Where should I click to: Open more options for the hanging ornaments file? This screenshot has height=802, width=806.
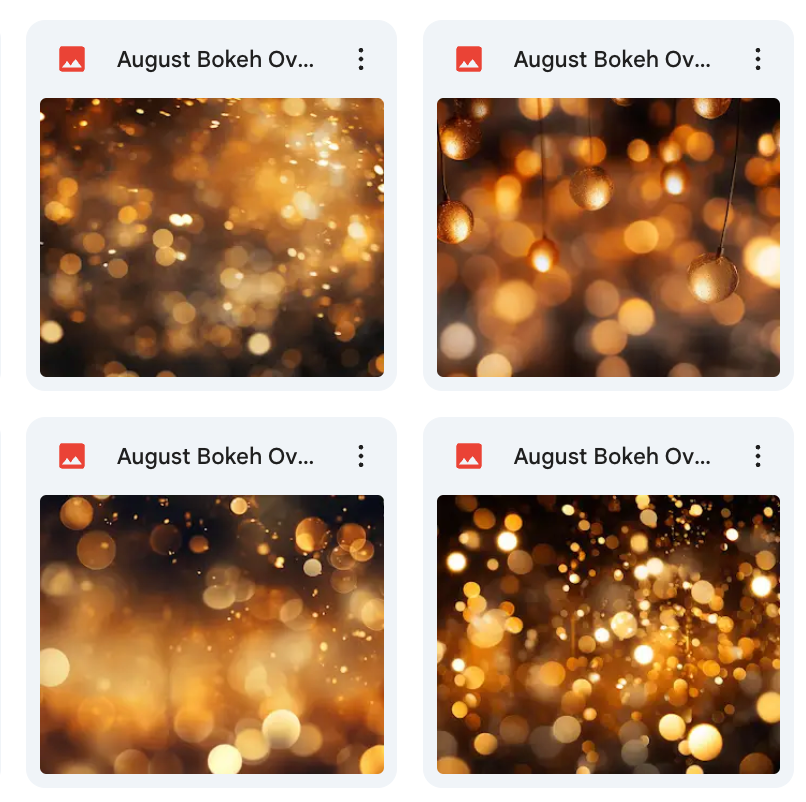coord(758,59)
